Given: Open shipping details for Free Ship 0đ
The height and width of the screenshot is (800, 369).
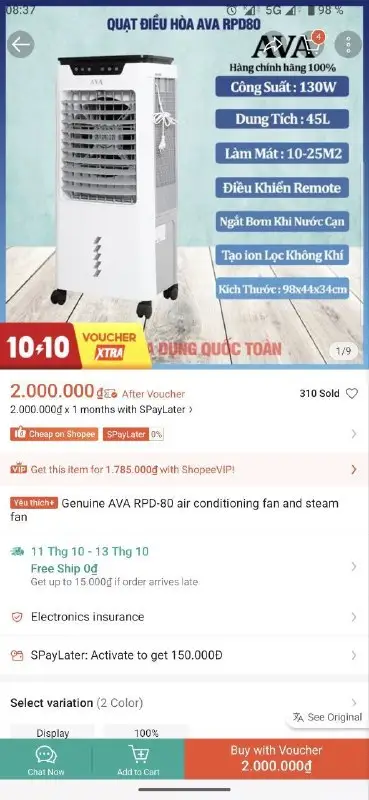Looking at the screenshot, I should click(184, 566).
